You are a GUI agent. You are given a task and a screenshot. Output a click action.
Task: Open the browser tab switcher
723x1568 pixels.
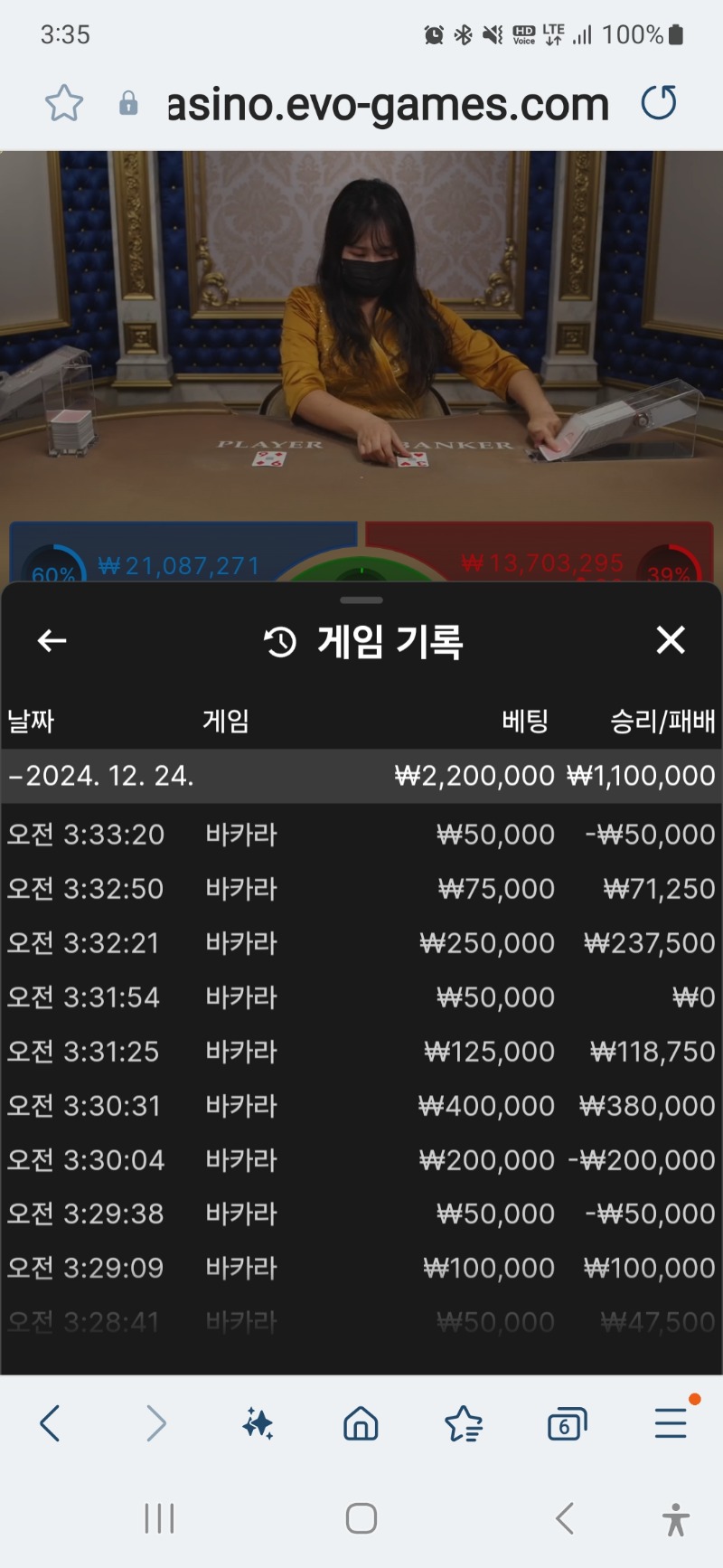567,1424
